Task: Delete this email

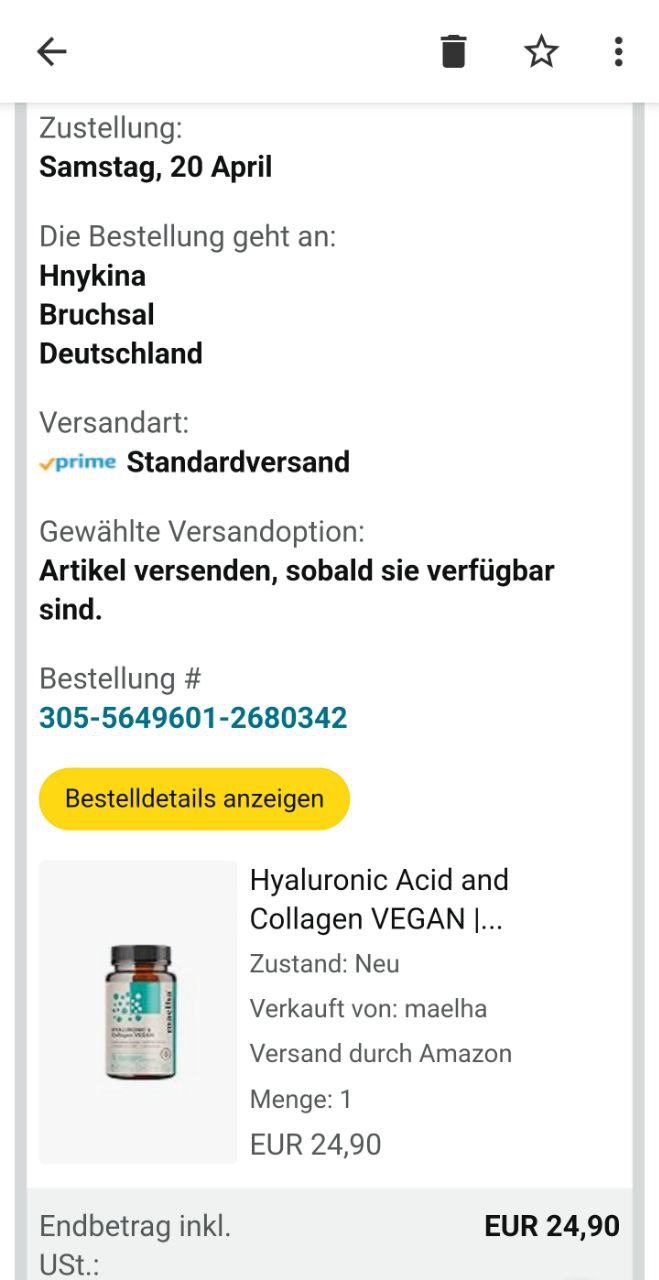Action: 453,51
